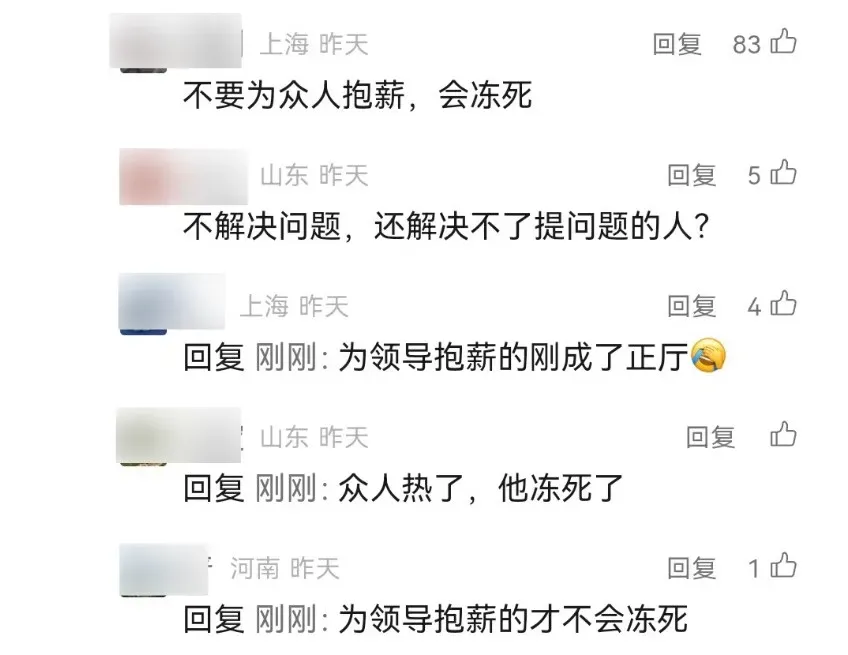The height and width of the screenshot is (655, 848).
Task: Like the comment "为领导抱薪的刚成了正厅"
Action: [783, 305]
